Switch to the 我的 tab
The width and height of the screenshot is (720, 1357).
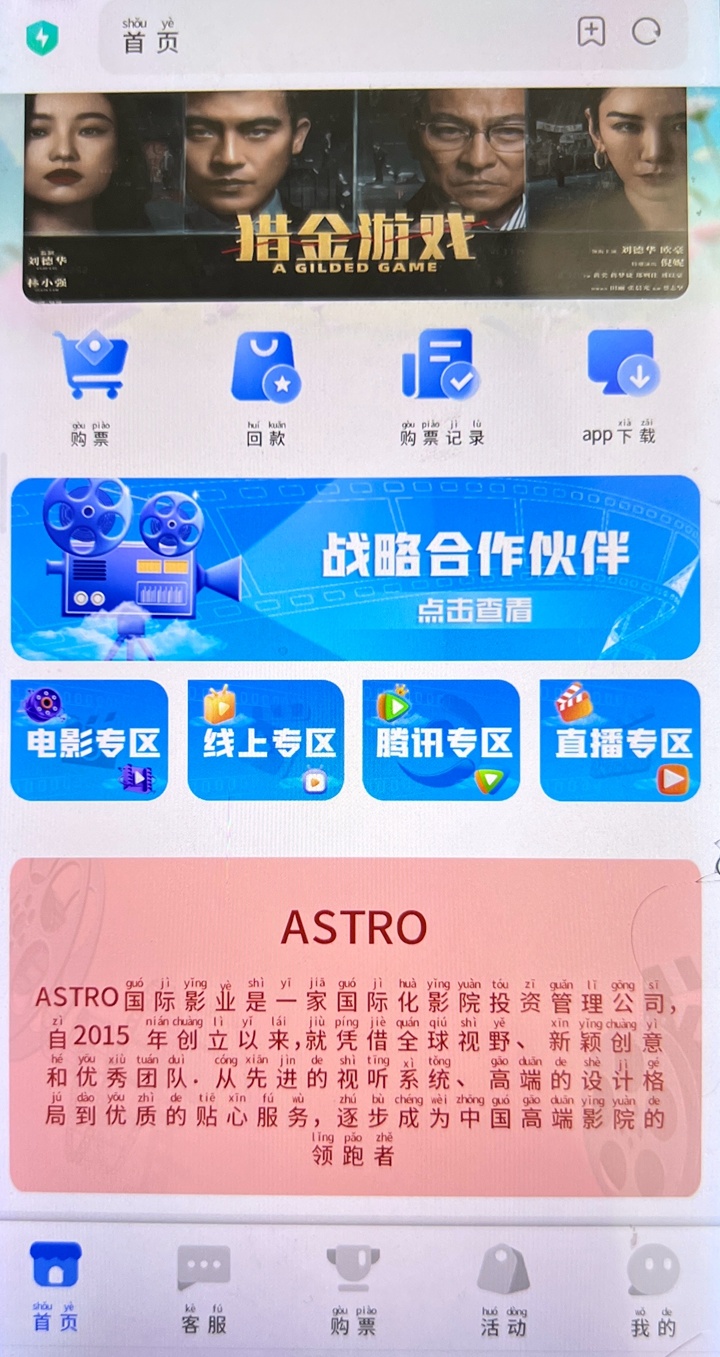point(653,1288)
